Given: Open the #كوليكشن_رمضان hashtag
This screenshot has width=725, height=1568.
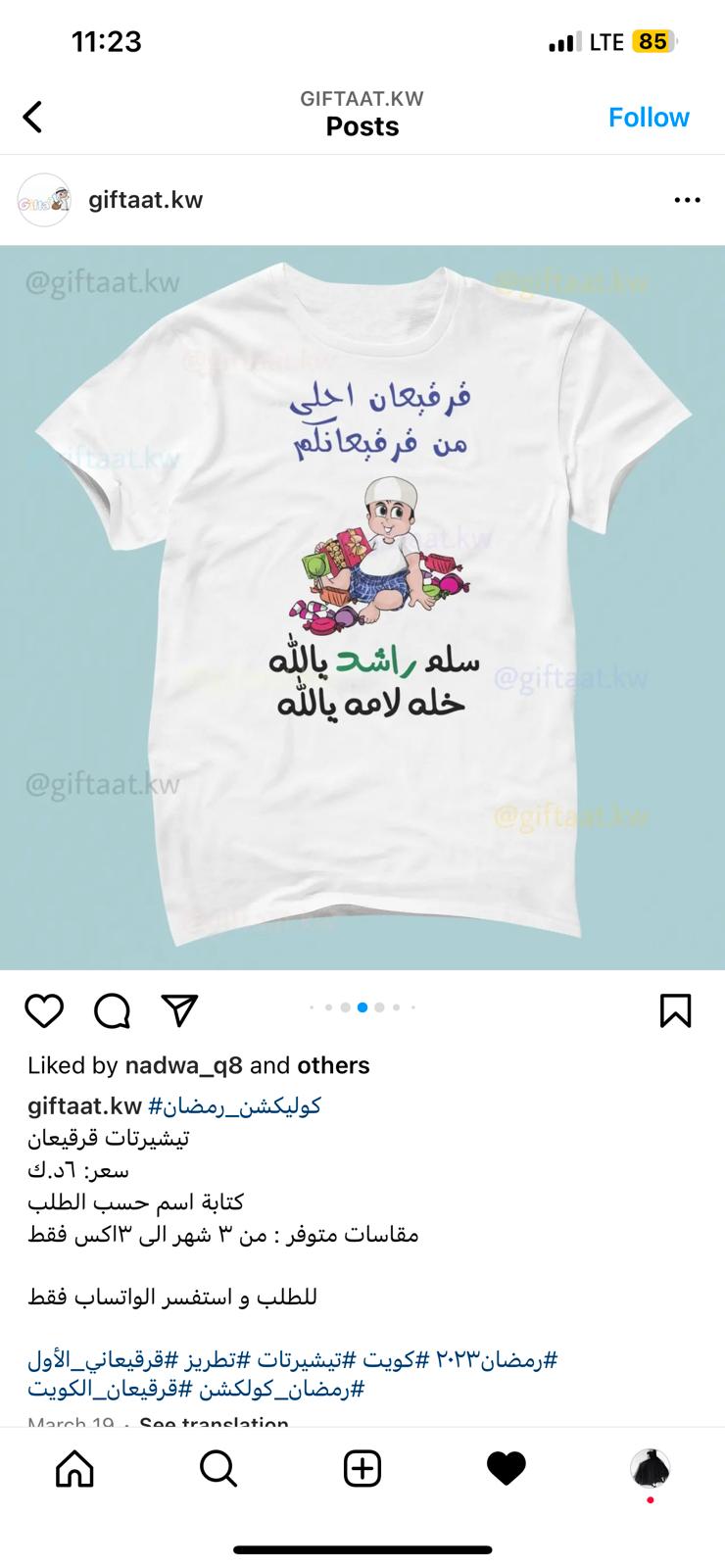Looking at the screenshot, I should pyautogui.click(x=234, y=1106).
